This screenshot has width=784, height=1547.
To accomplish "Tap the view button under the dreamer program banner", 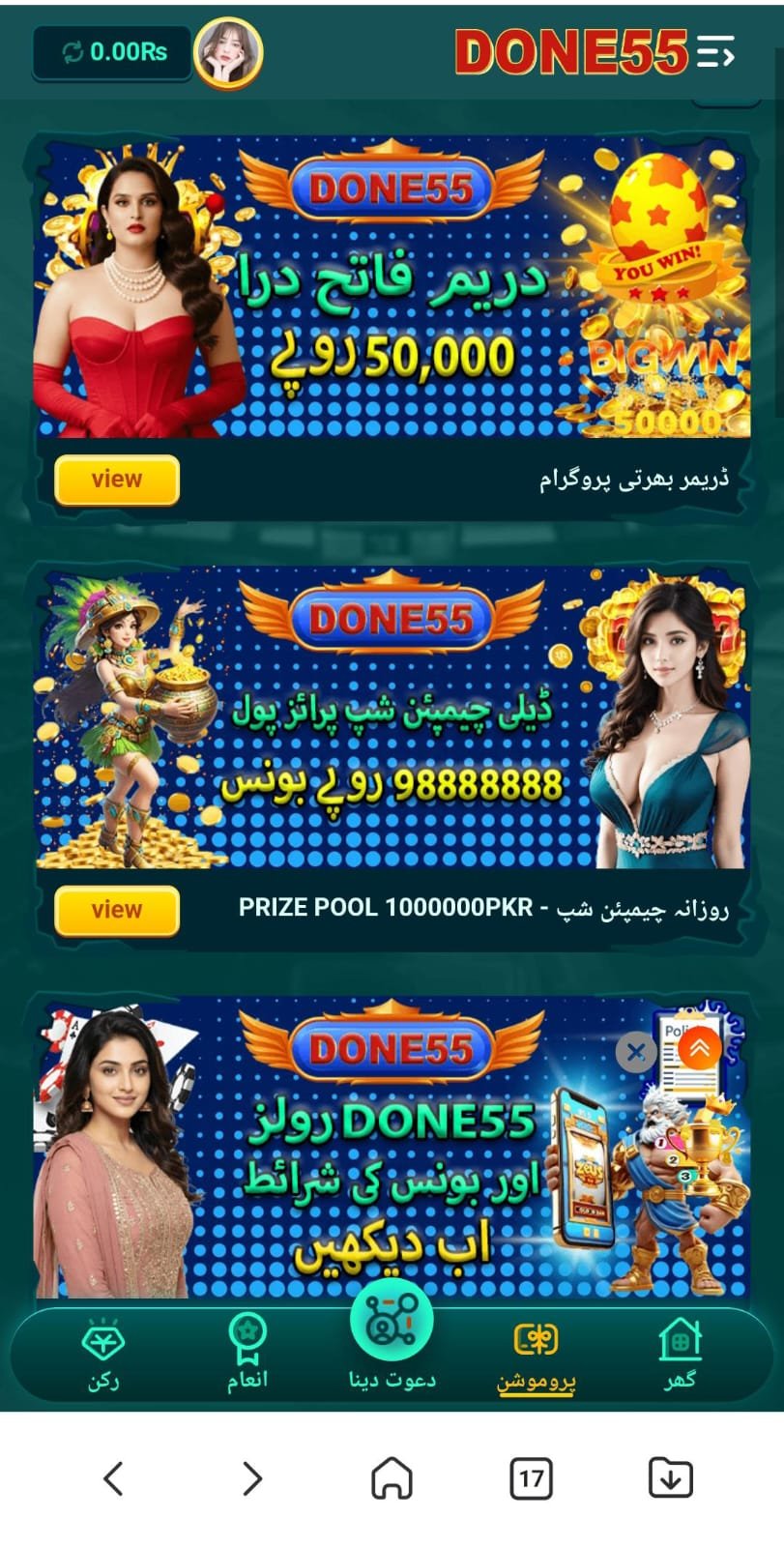I will 116,479.
